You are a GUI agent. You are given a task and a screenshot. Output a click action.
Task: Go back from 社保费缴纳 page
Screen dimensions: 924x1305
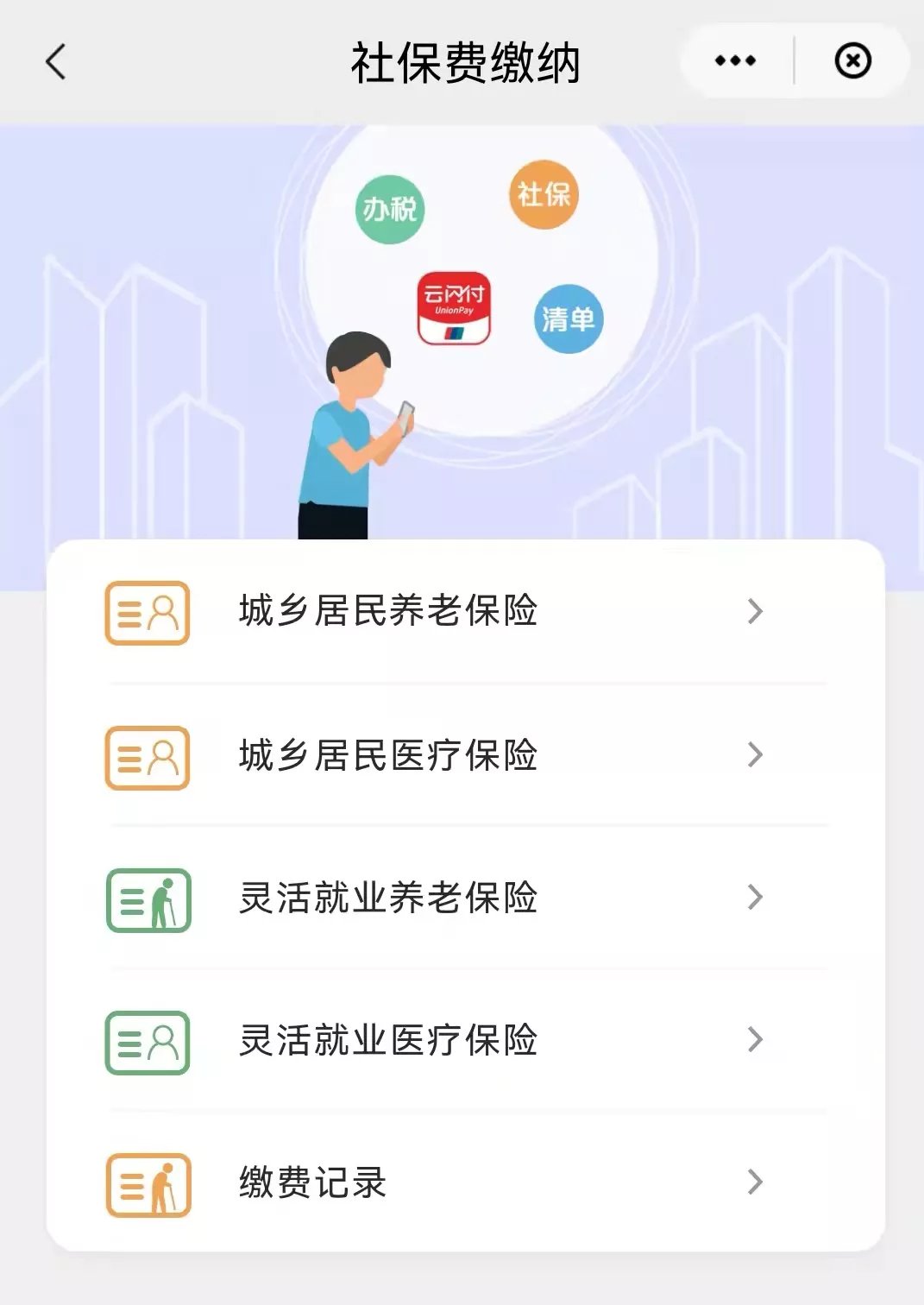(x=55, y=62)
